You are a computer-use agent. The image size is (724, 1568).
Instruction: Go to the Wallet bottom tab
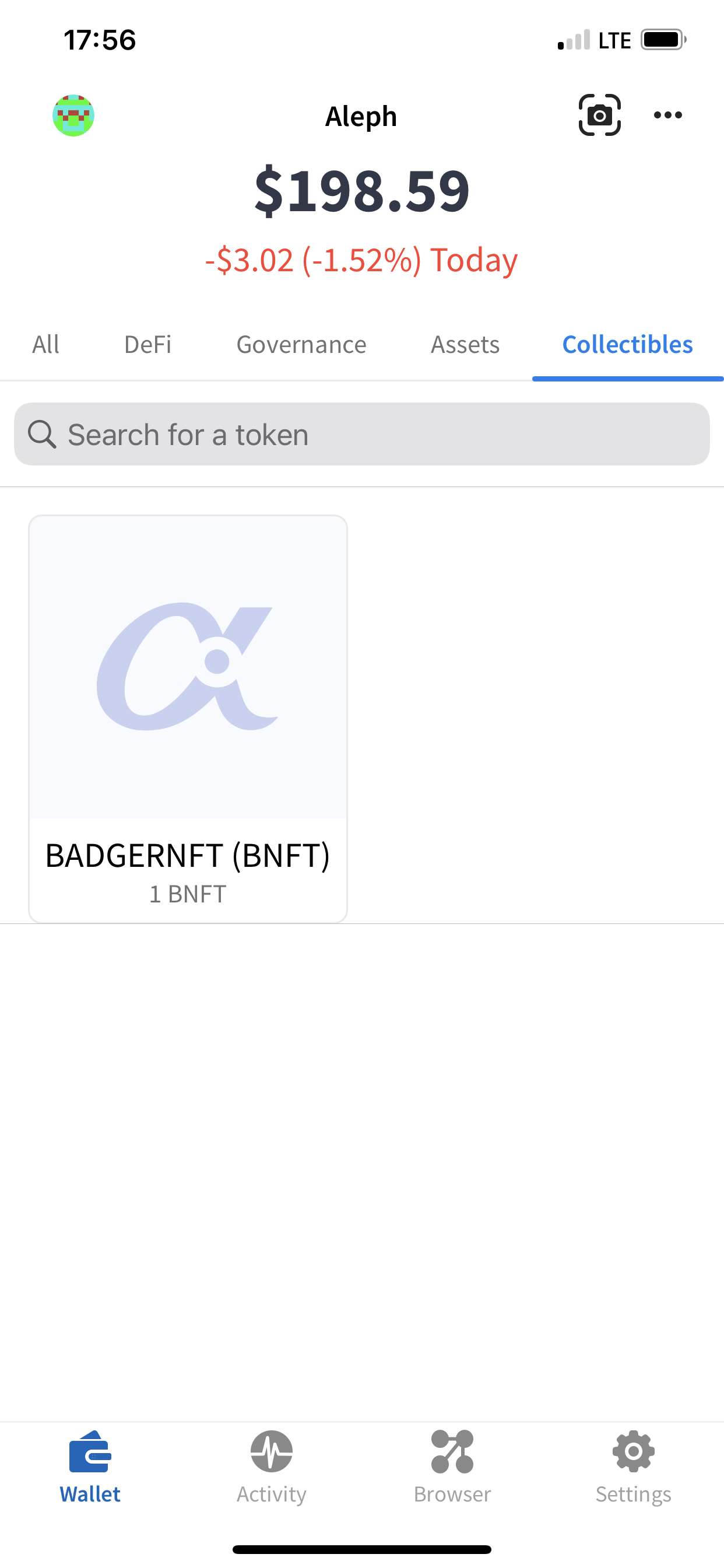point(90,1467)
